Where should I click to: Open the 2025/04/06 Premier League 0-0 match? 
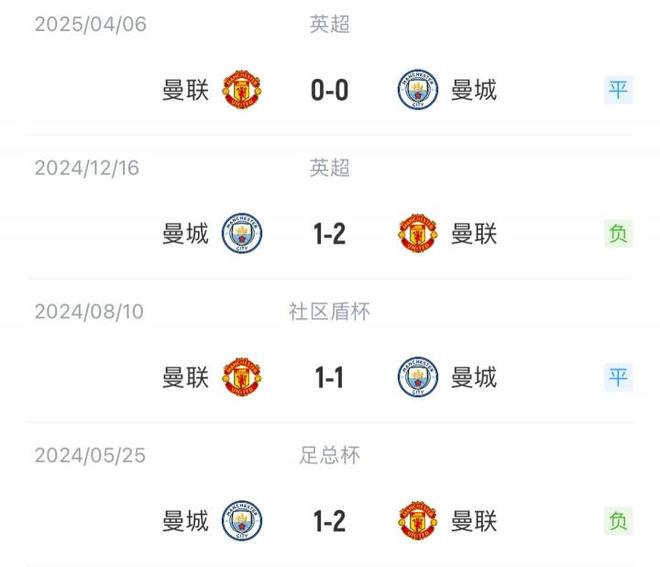[329, 91]
